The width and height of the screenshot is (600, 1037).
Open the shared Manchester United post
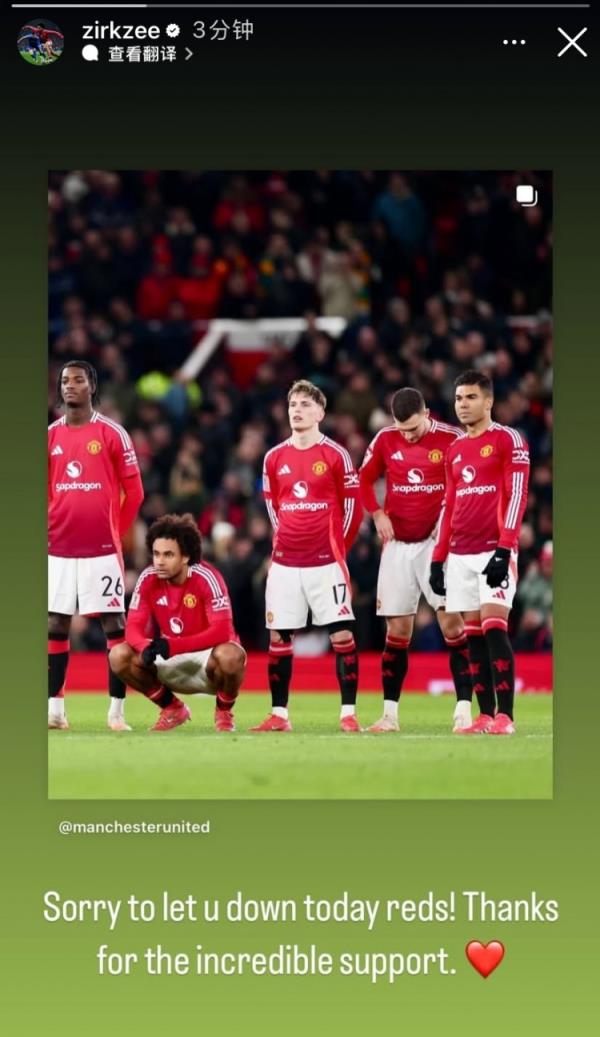click(300, 484)
